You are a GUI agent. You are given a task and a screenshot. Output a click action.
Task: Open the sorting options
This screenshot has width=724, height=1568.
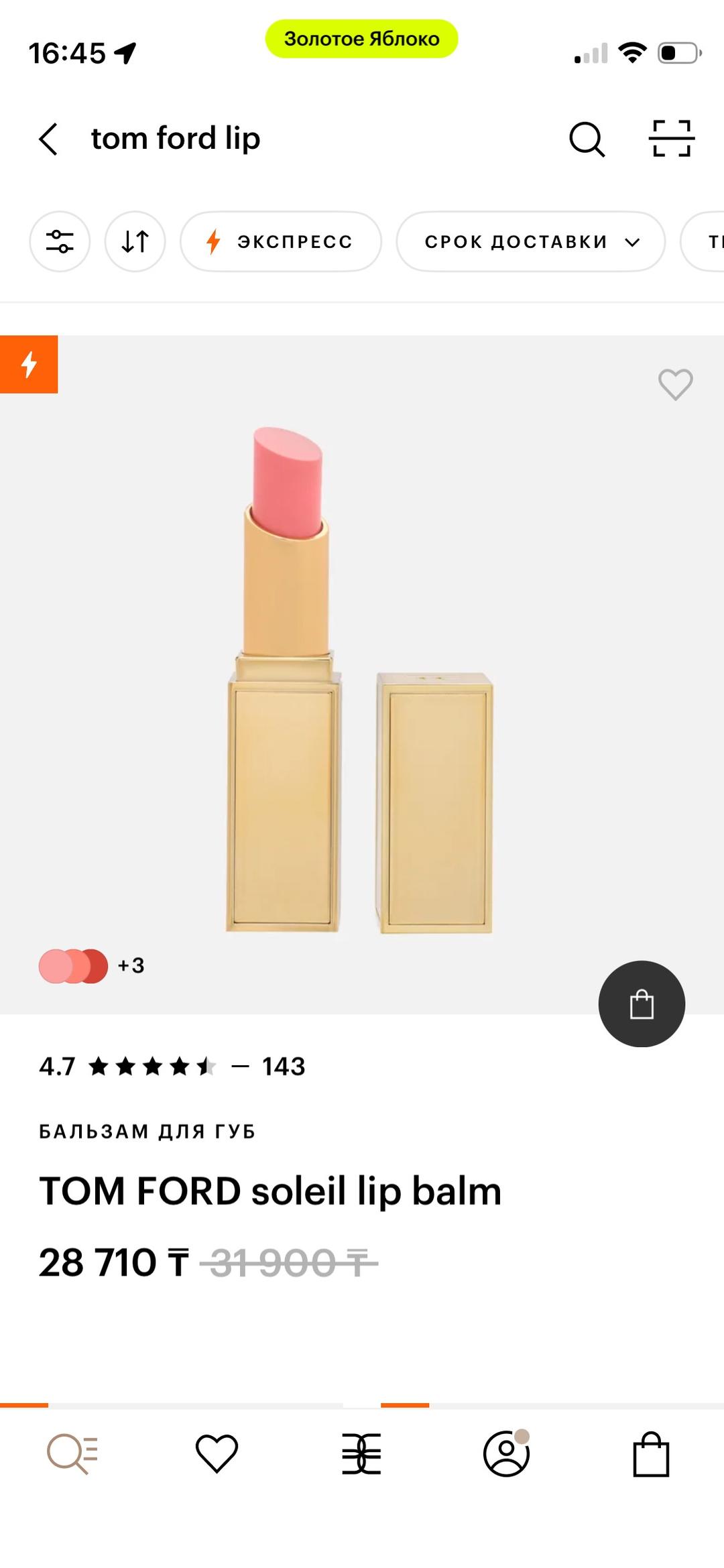[135, 241]
